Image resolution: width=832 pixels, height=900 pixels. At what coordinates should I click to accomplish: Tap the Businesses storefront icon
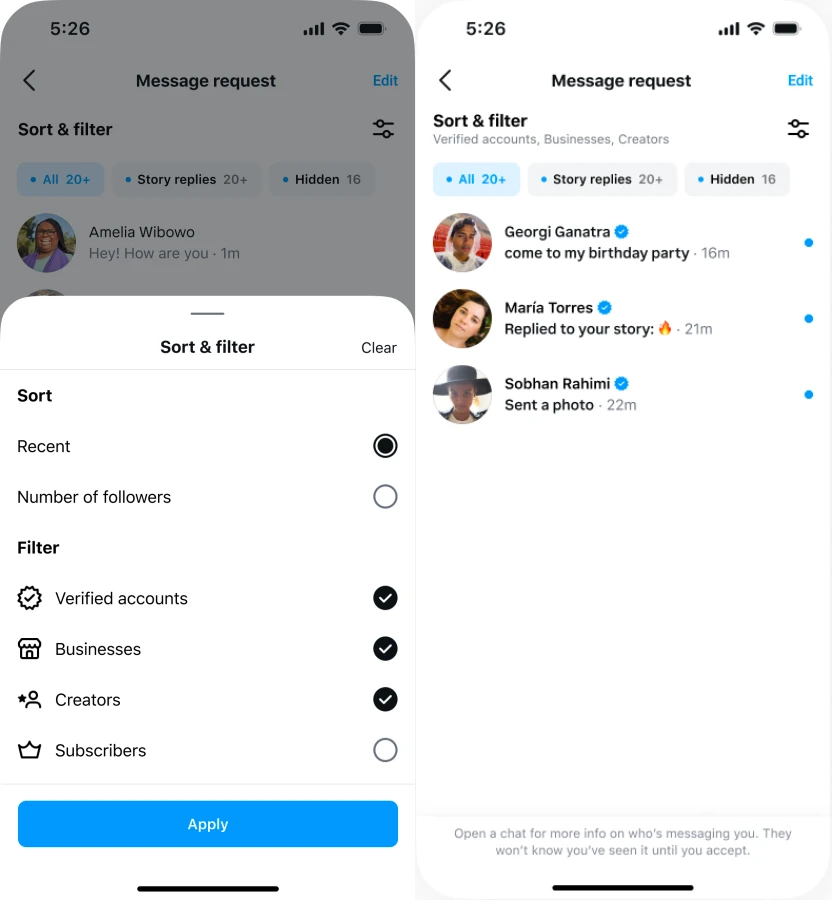click(x=30, y=649)
